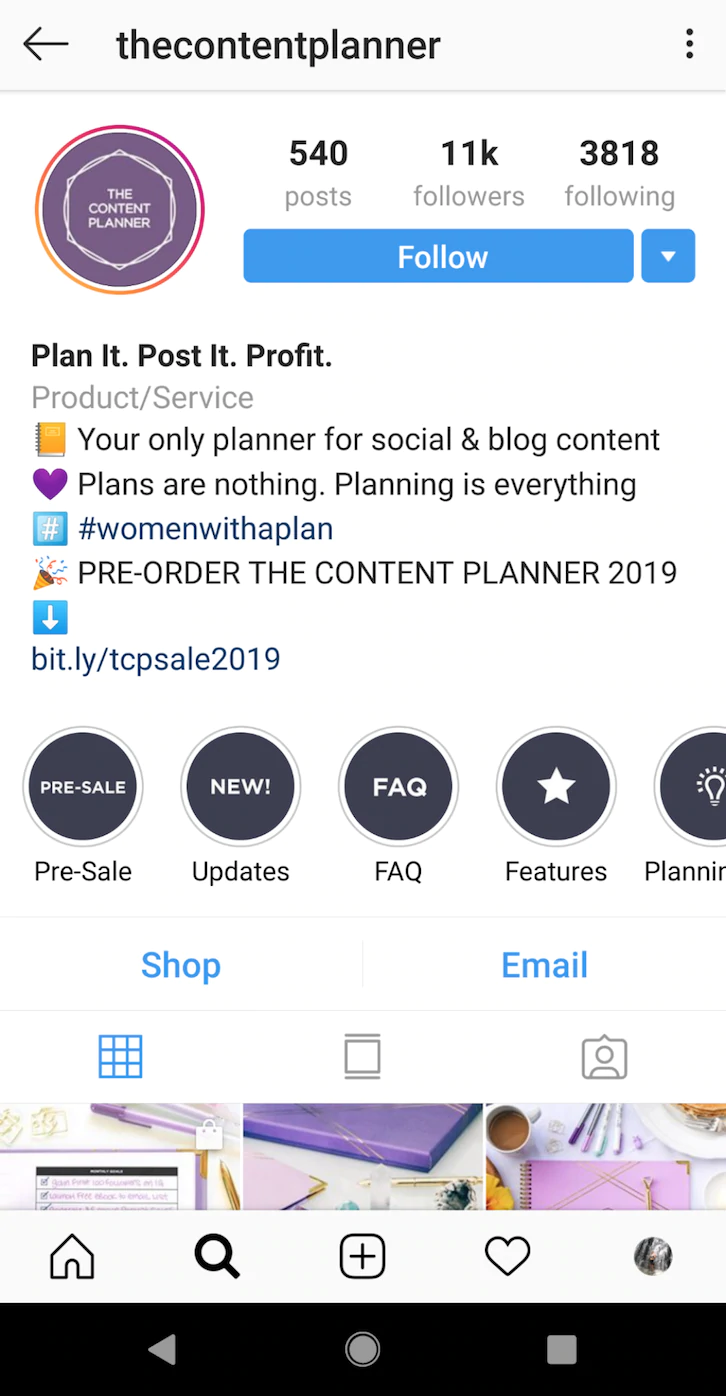Create a new post with plus icon
This screenshot has height=1396, width=726.
(362, 1256)
